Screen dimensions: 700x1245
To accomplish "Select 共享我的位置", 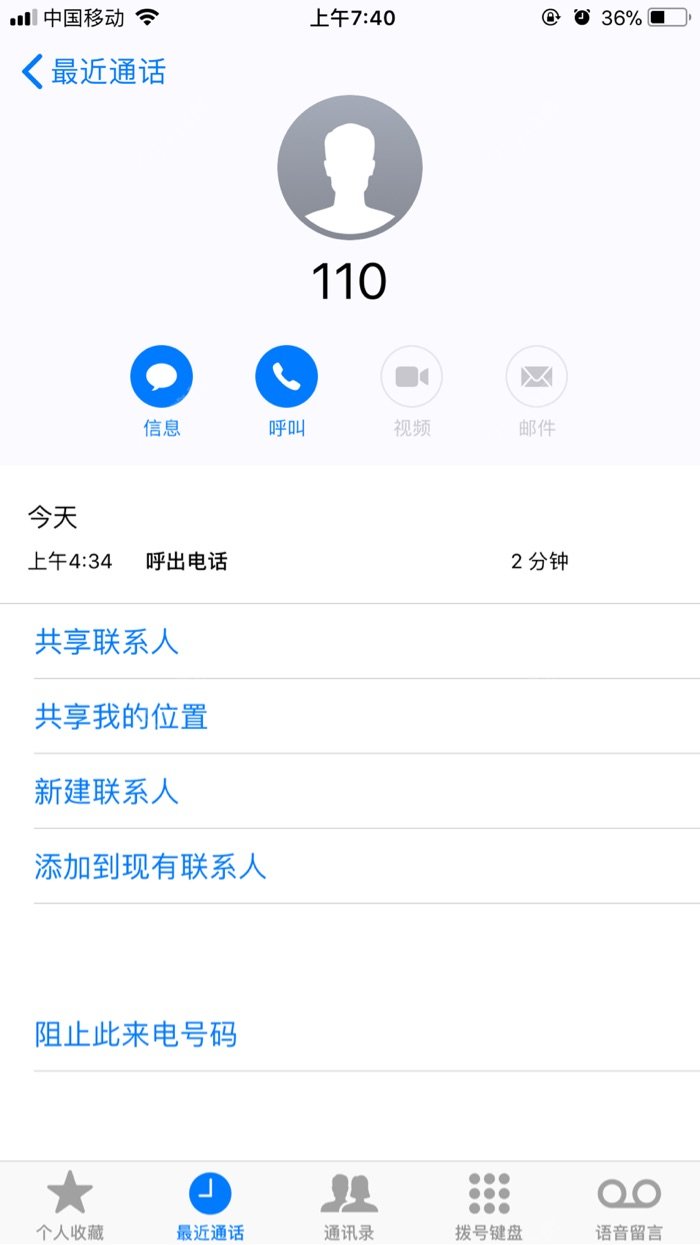I will pos(121,716).
